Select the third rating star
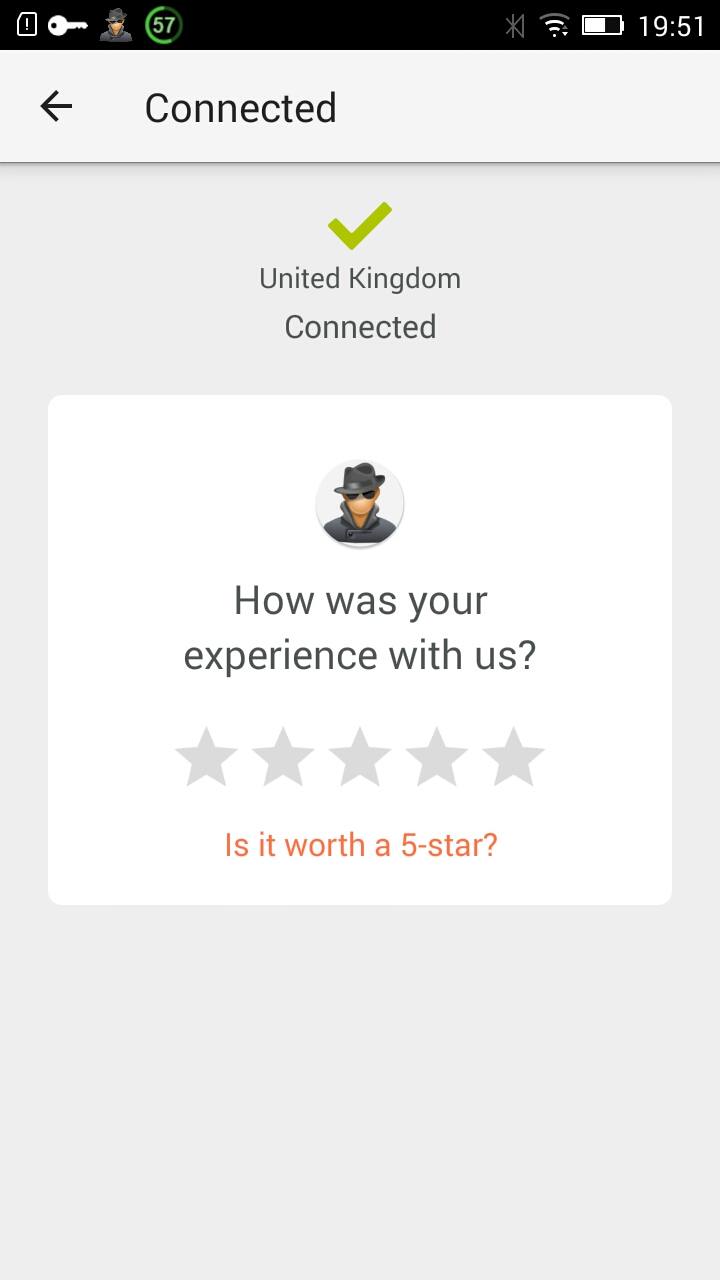Image resolution: width=720 pixels, height=1280 pixels. (x=360, y=758)
